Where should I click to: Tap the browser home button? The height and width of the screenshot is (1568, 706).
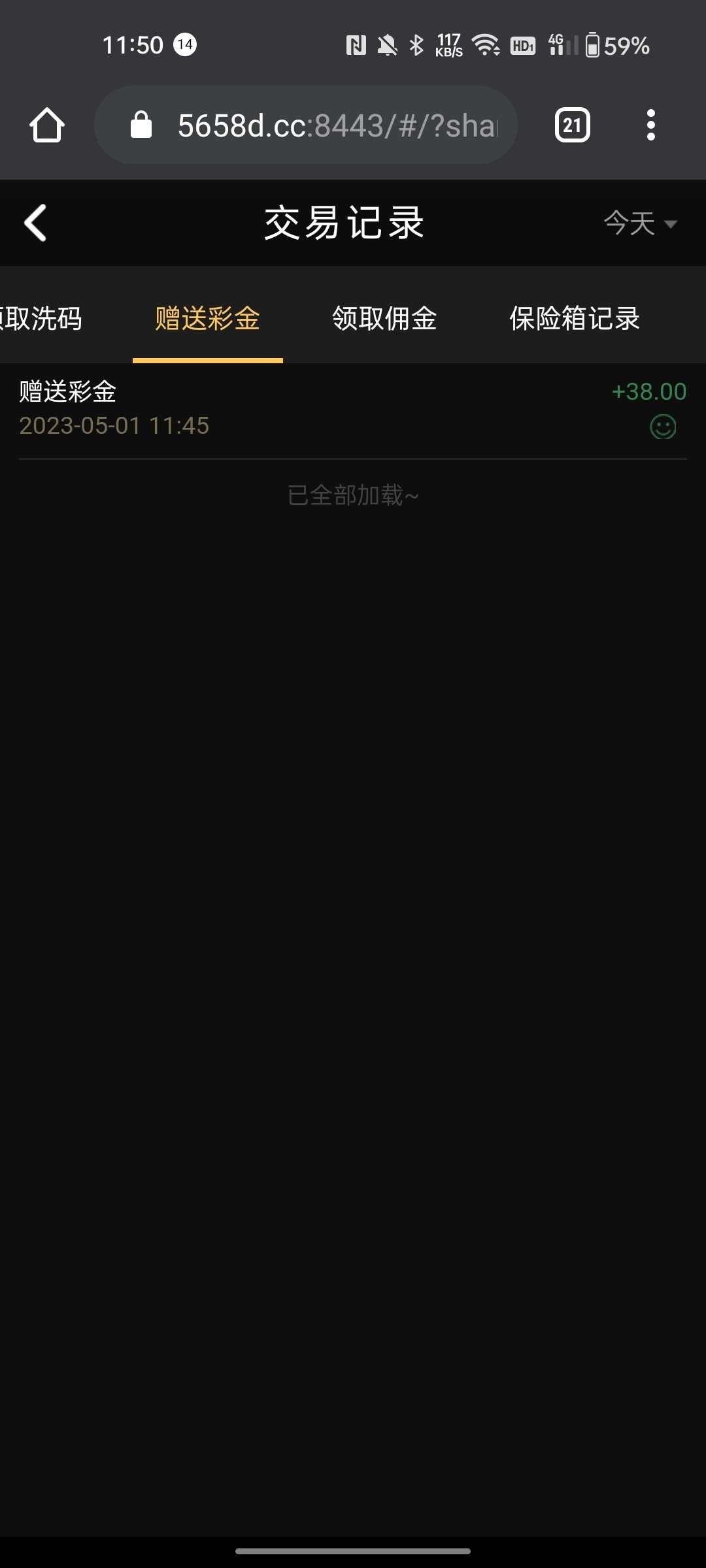[47, 125]
